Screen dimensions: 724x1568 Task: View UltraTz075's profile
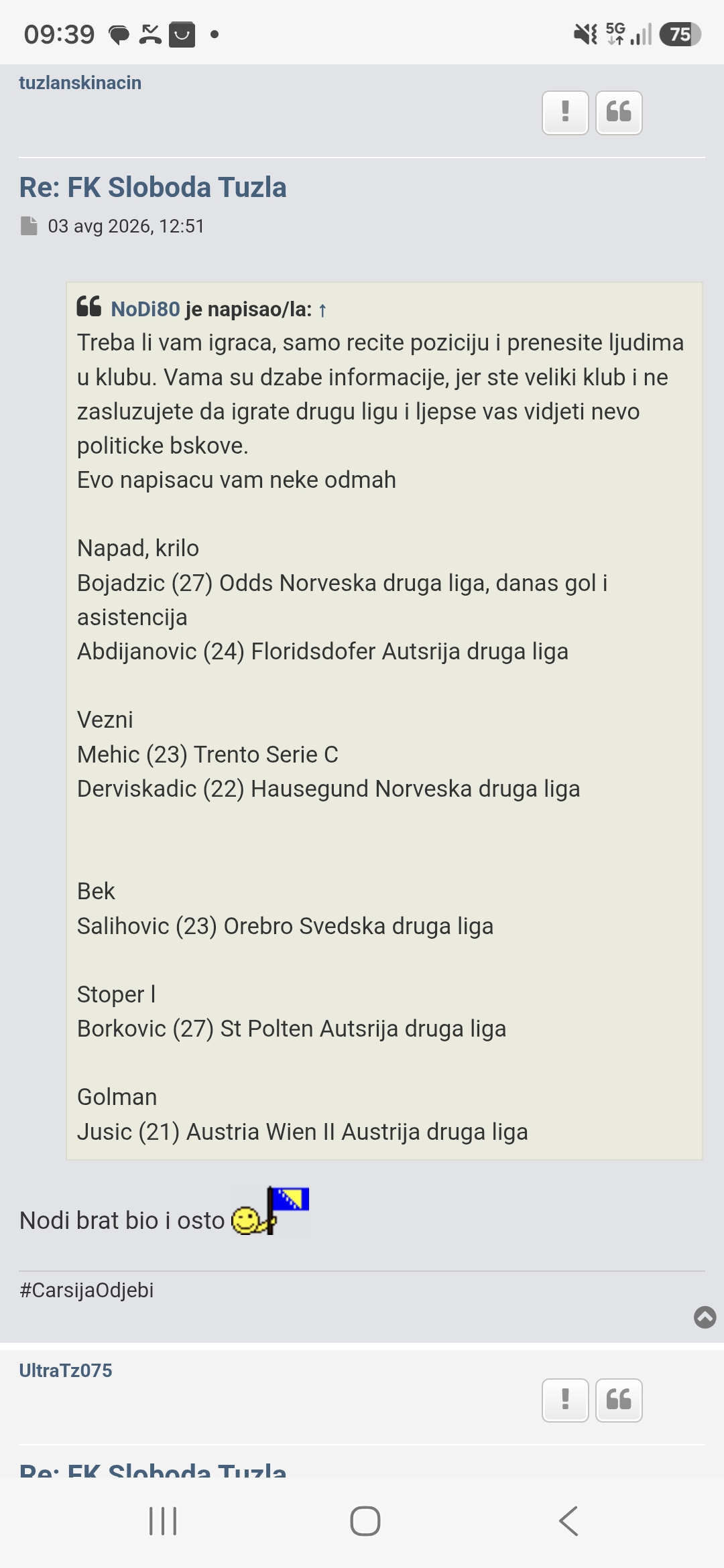(66, 1370)
